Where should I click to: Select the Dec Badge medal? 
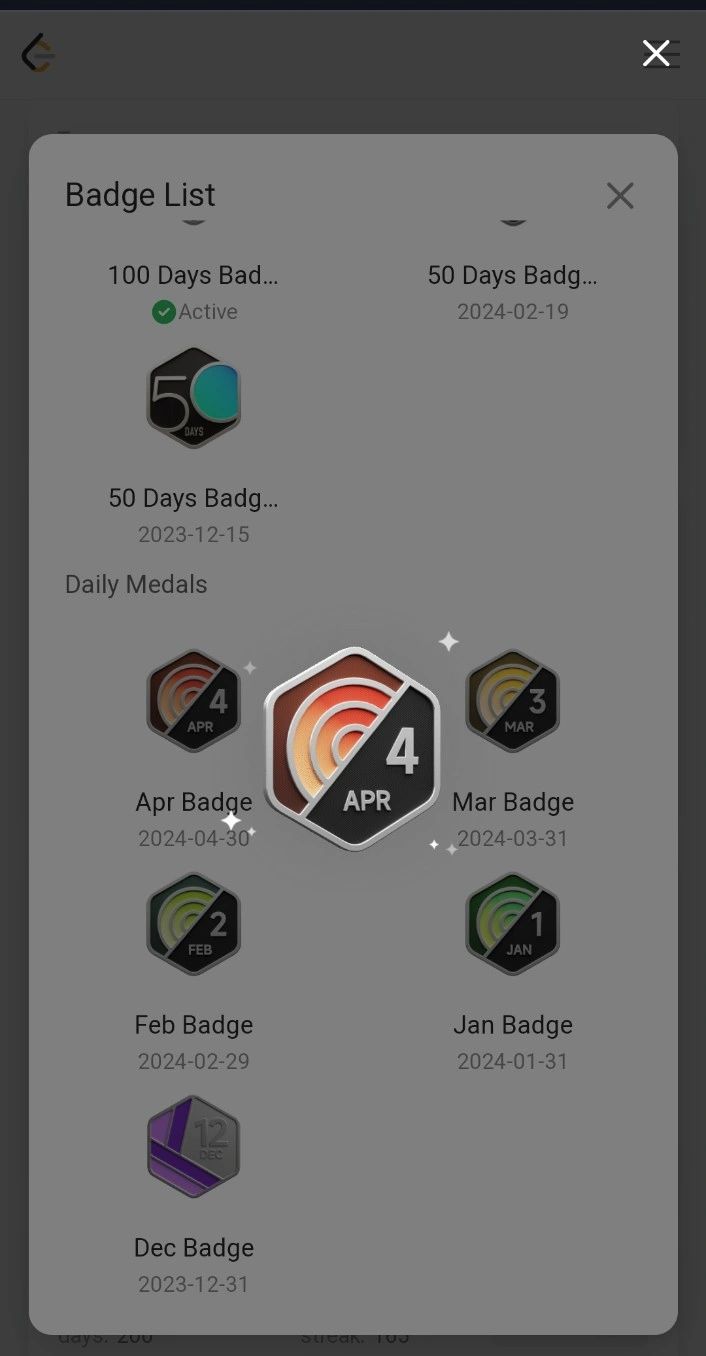[x=193, y=1146]
